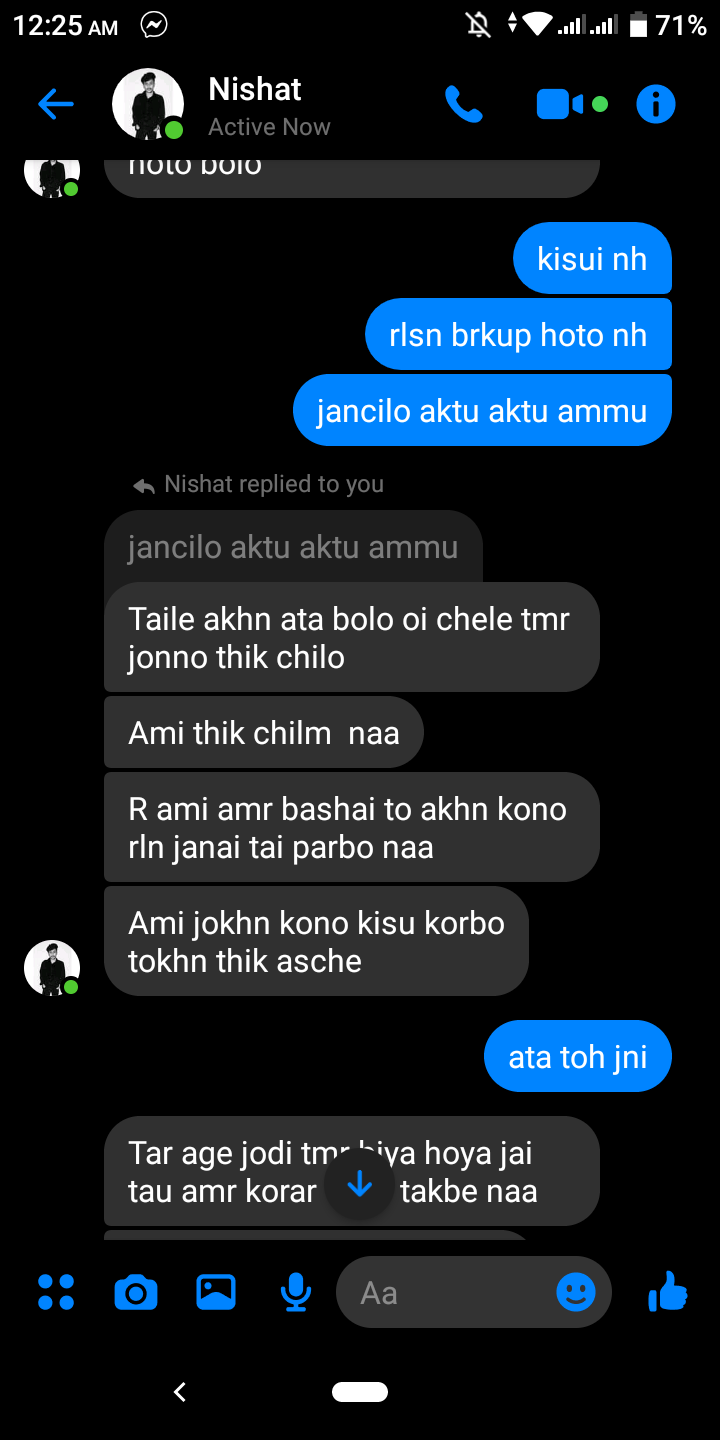Record a voice message with the microphone
Image resolution: width=720 pixels, height=1440 pixels.
click(x=295, y=1292)
